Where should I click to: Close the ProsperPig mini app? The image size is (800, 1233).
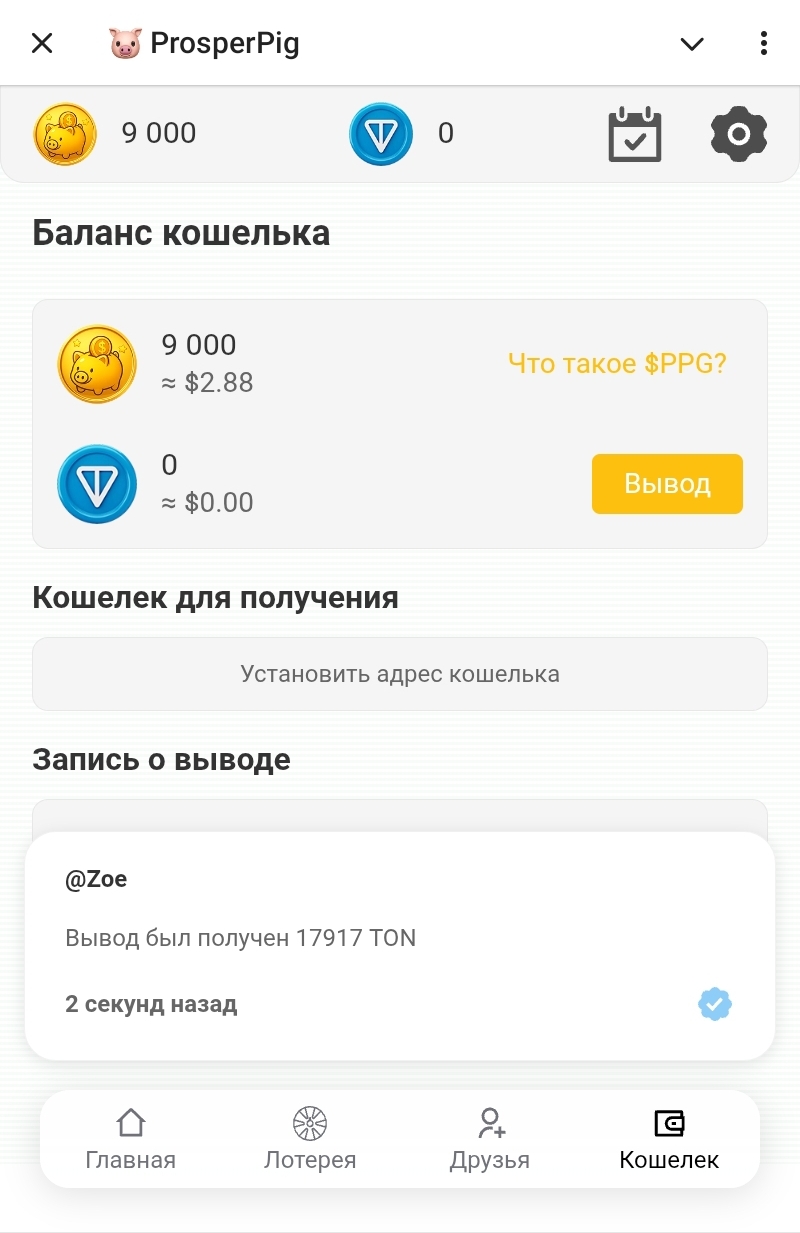click(x=42, y=43)
